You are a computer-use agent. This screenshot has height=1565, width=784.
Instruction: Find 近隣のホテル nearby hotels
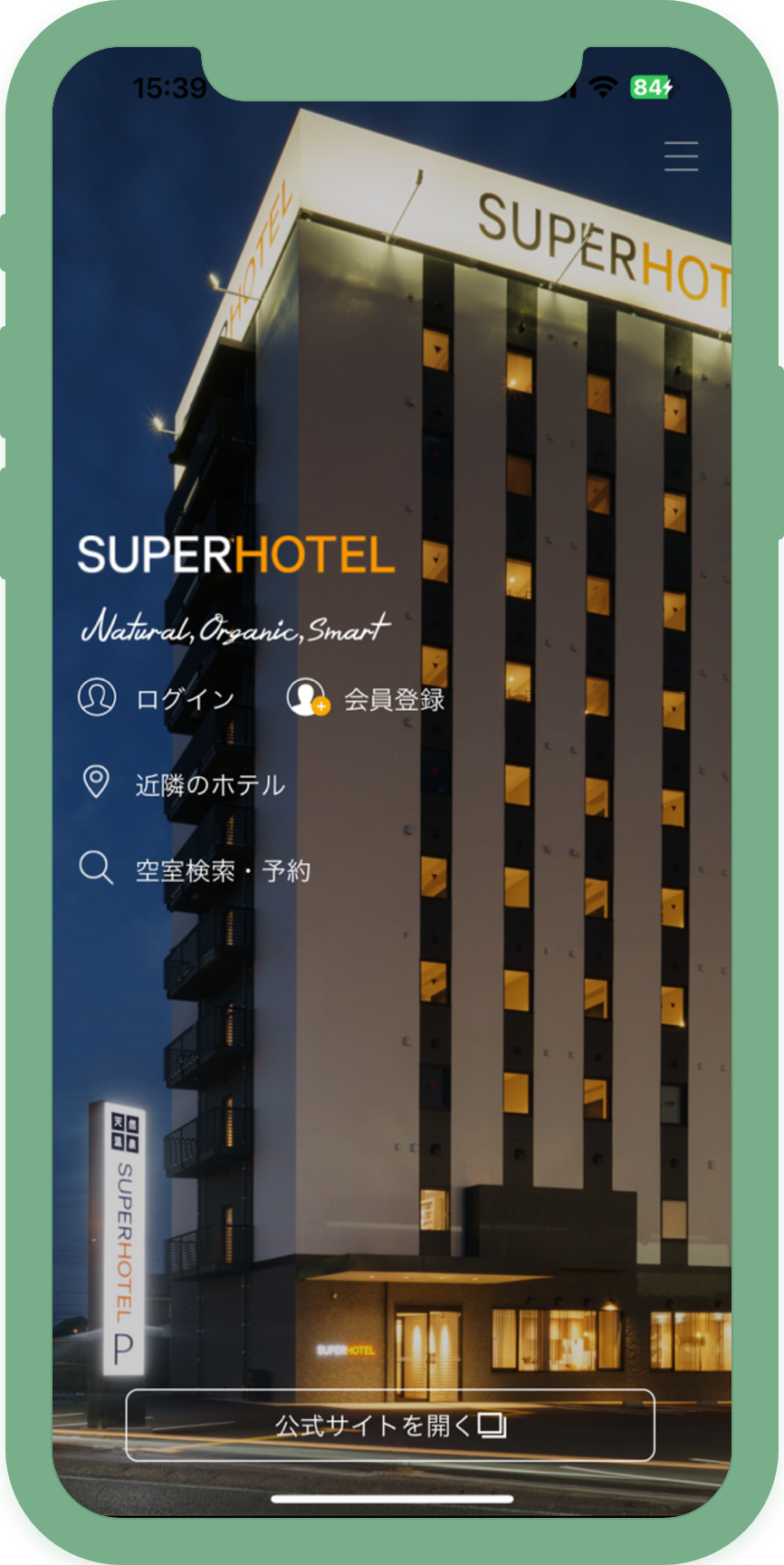click(184, 783)
